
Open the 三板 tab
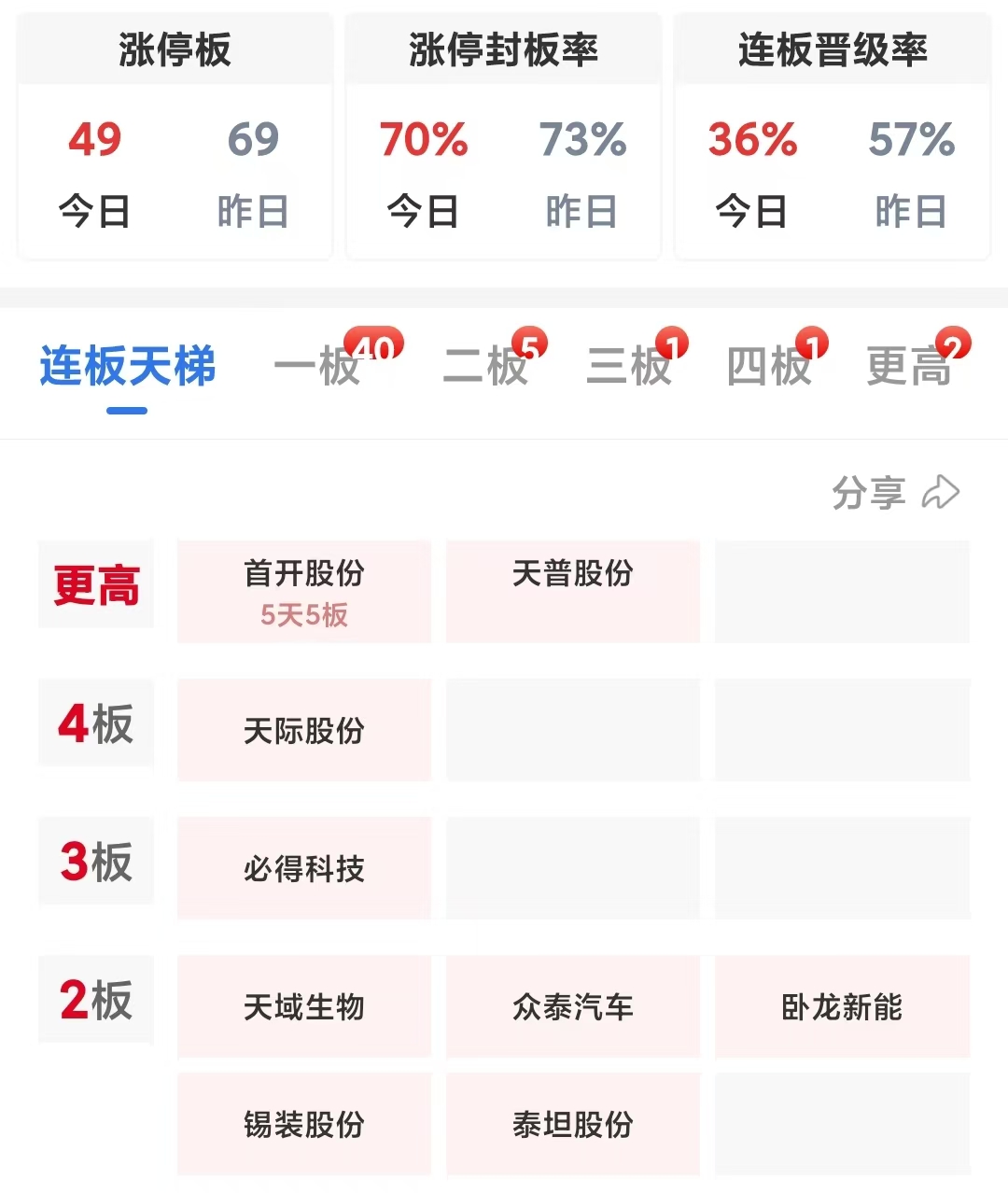[x=629, y=366]
